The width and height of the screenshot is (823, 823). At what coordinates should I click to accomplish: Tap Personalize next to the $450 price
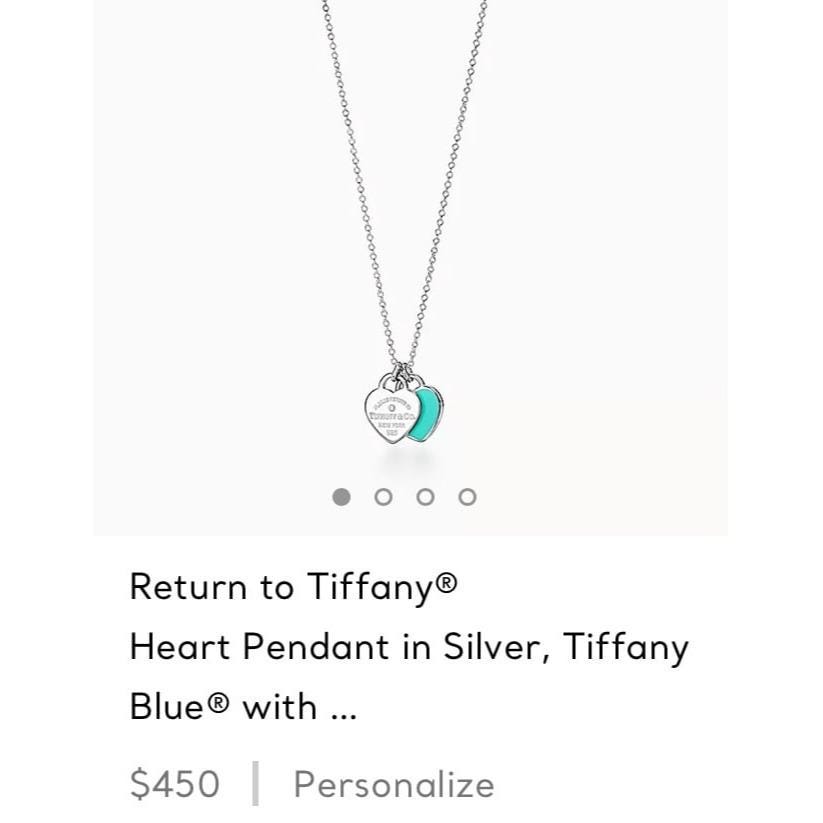(393, 784)
